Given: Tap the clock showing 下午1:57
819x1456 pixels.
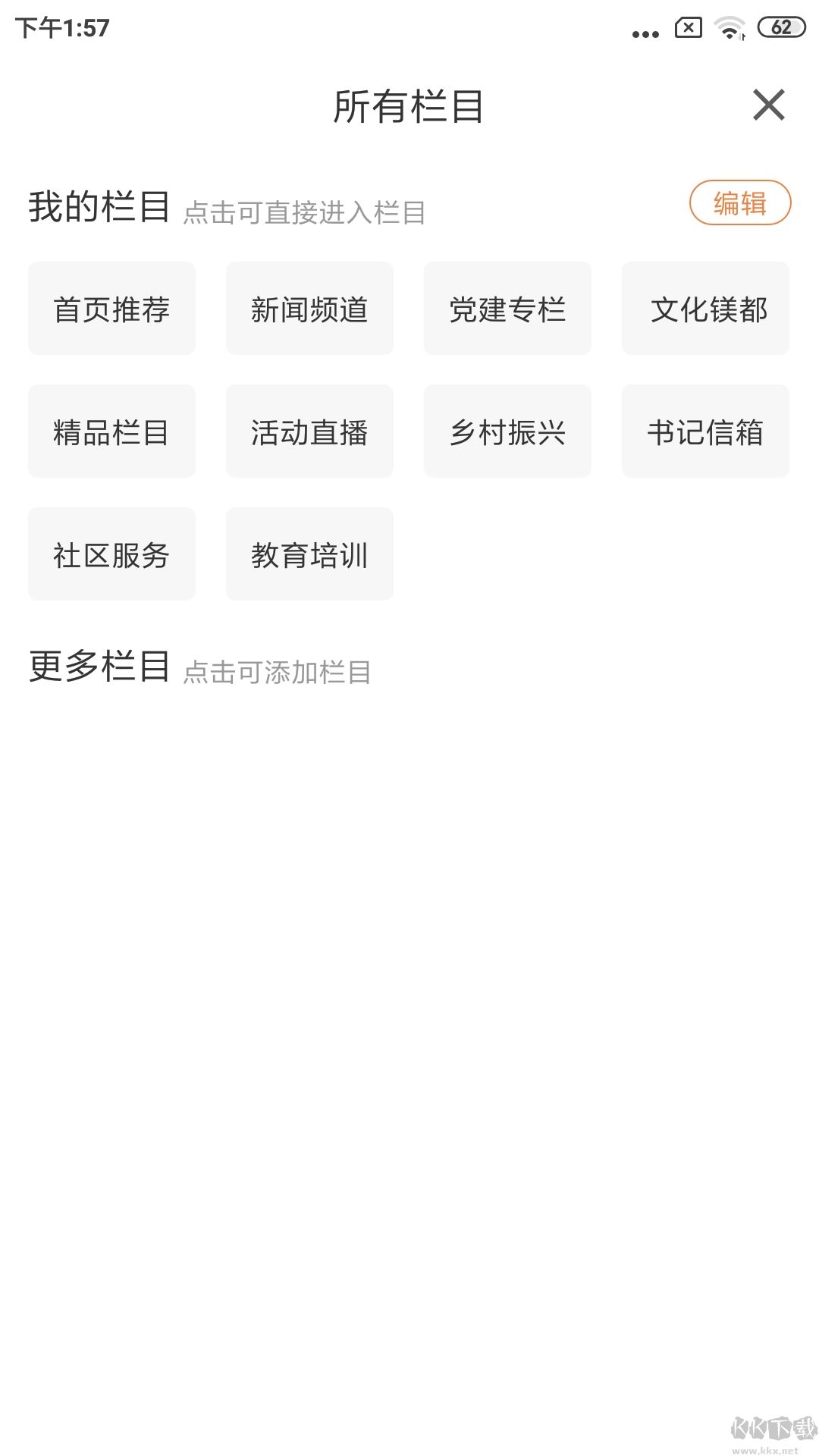Looking at the screenshot, I should click(x=61, y=29).
